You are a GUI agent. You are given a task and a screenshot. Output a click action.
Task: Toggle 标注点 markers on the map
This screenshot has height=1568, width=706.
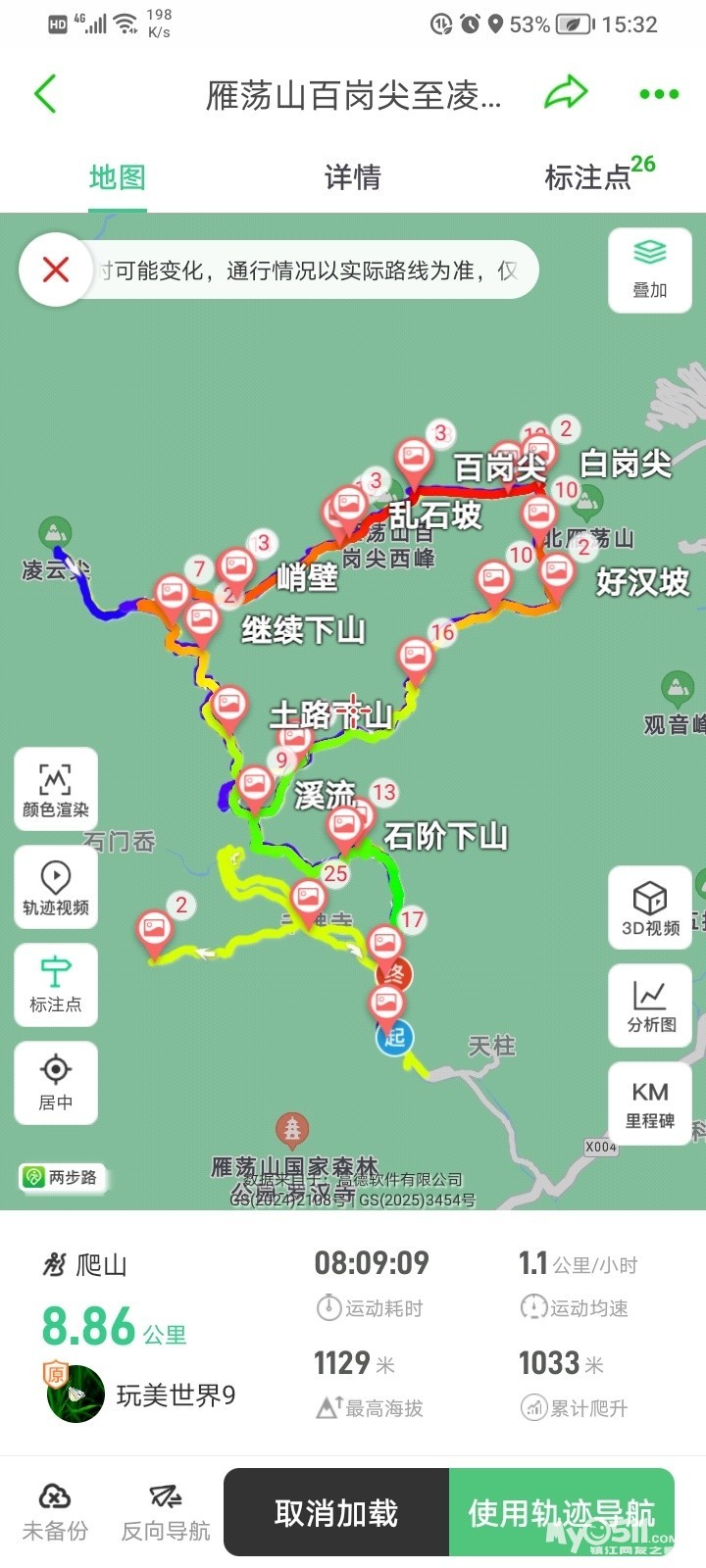pyautogui.click(x=56, y=984)
